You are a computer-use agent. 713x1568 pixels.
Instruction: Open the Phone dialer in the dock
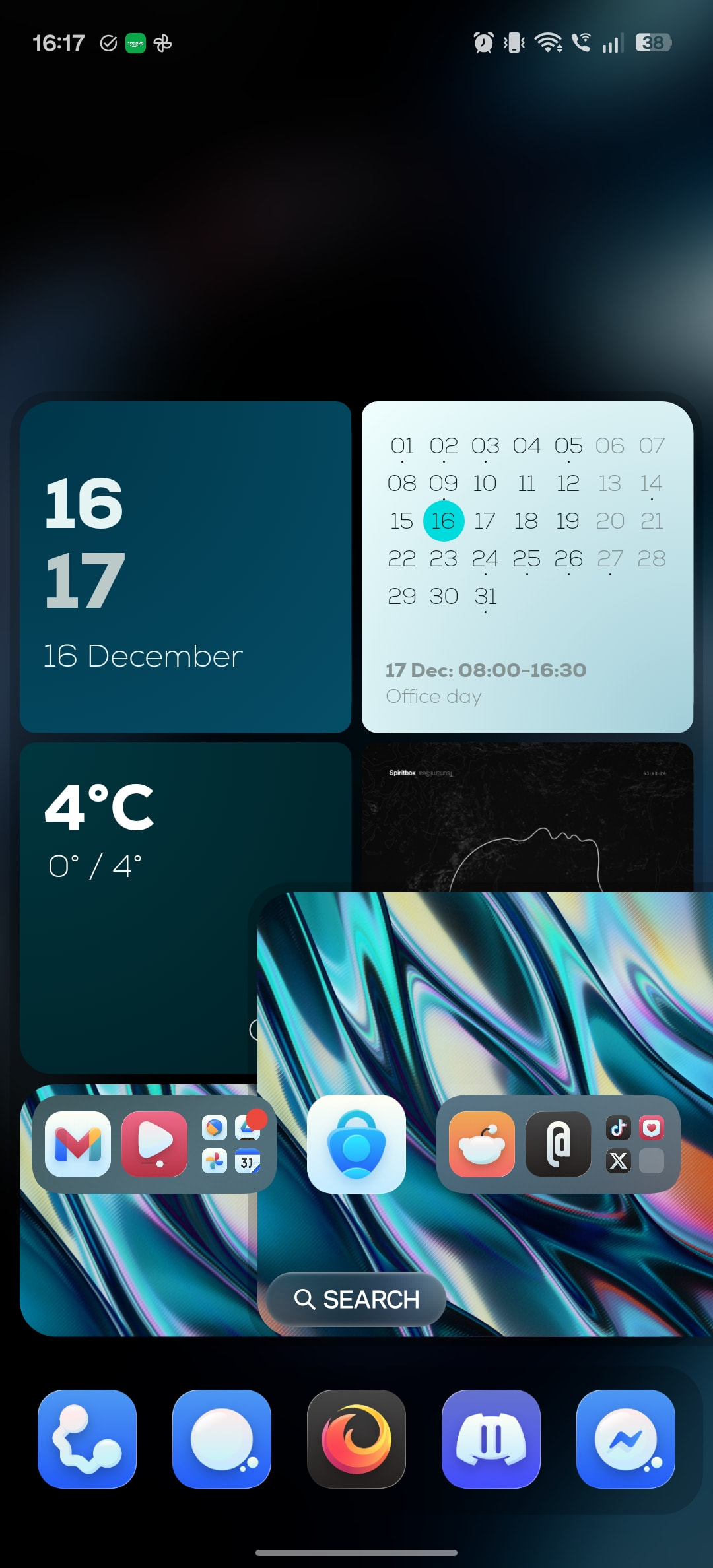pos(87,1439)
